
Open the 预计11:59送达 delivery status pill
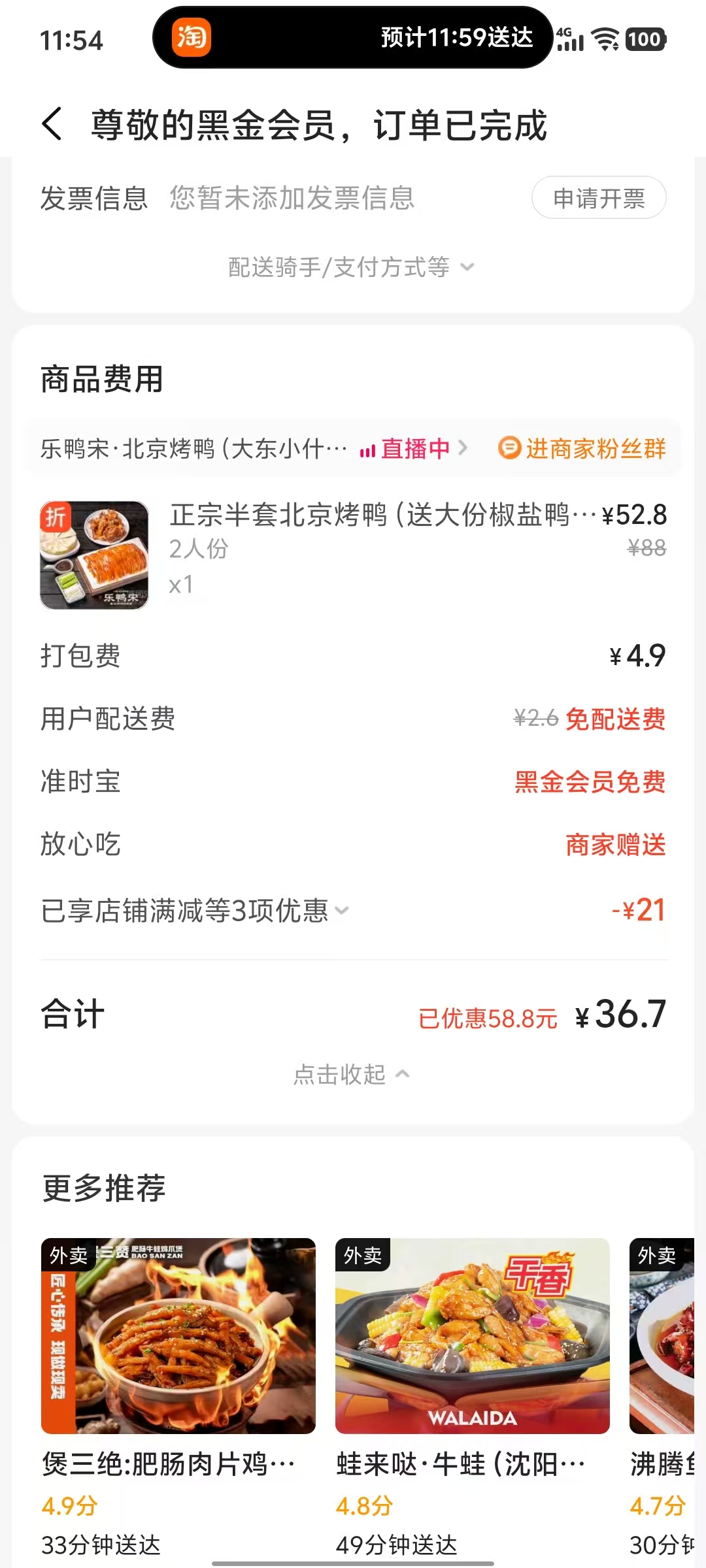(353, 38)
